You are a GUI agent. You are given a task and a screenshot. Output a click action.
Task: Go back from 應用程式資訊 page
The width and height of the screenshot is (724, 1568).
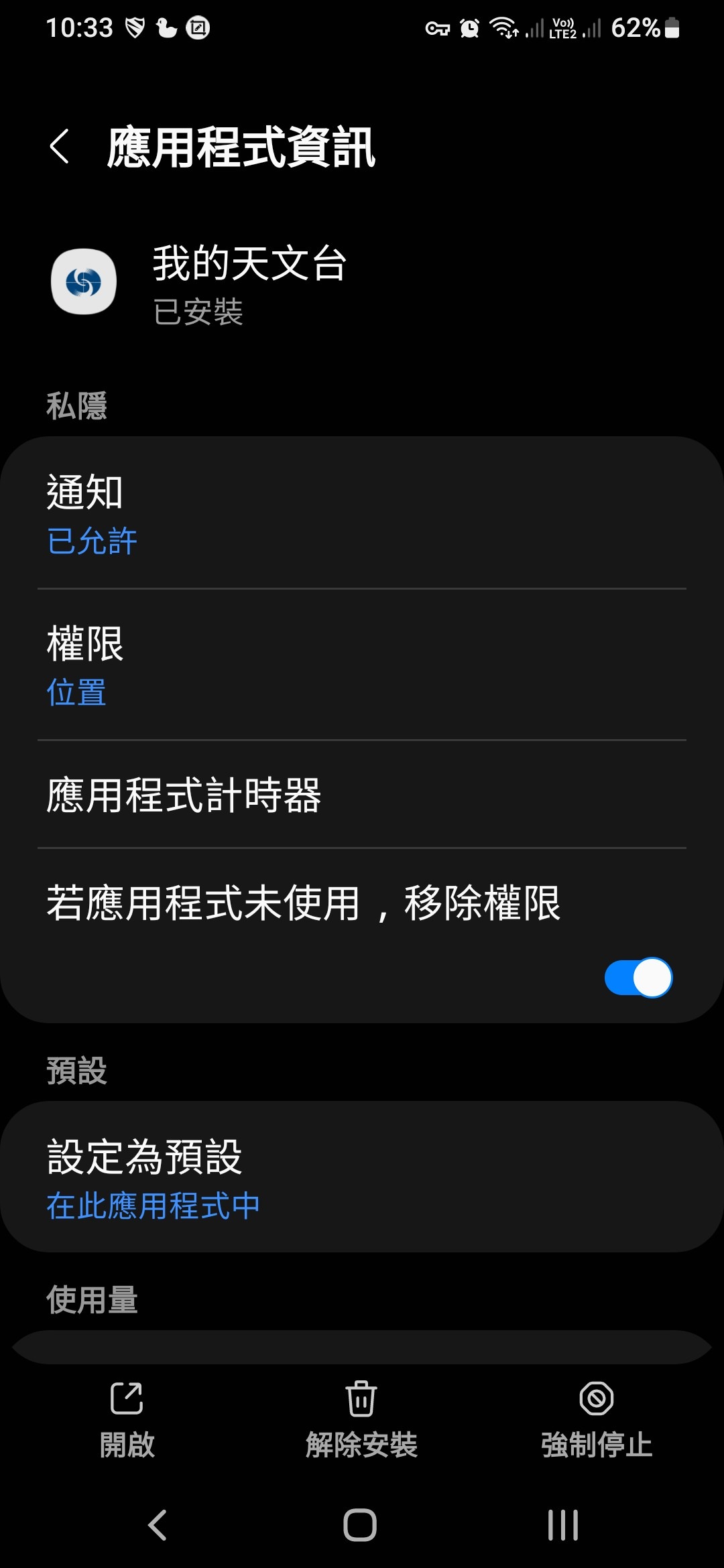tap(60, 147)
